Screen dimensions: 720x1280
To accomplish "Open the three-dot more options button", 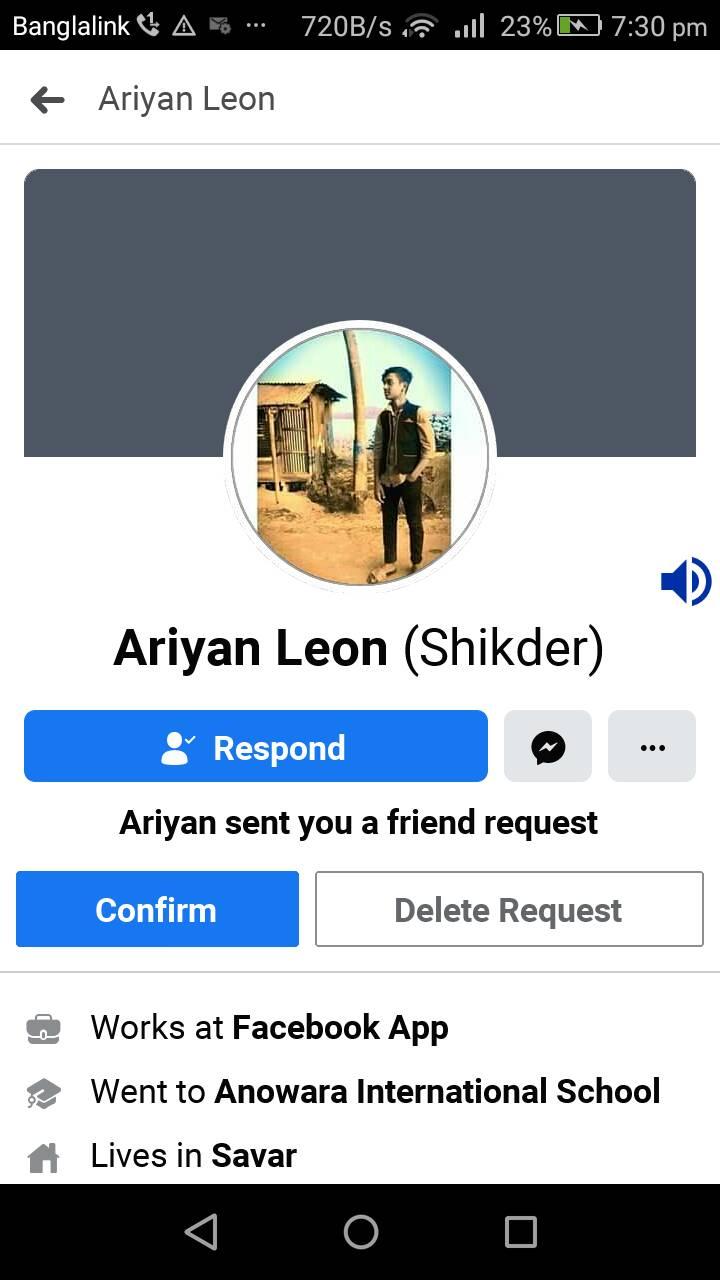I will coord(652,746).
